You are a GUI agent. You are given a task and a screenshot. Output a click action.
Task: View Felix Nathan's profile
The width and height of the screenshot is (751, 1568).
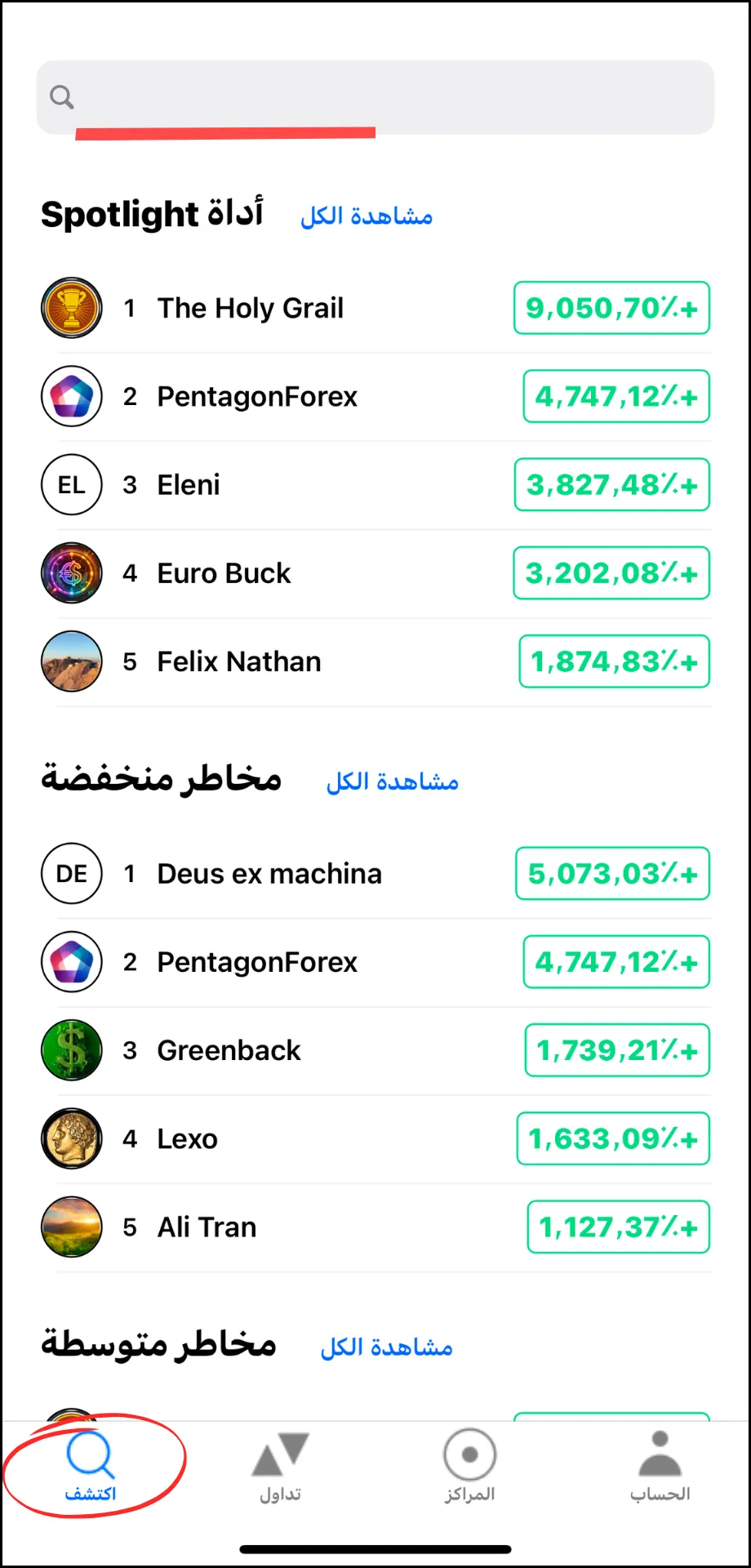[x=375, y=661]
